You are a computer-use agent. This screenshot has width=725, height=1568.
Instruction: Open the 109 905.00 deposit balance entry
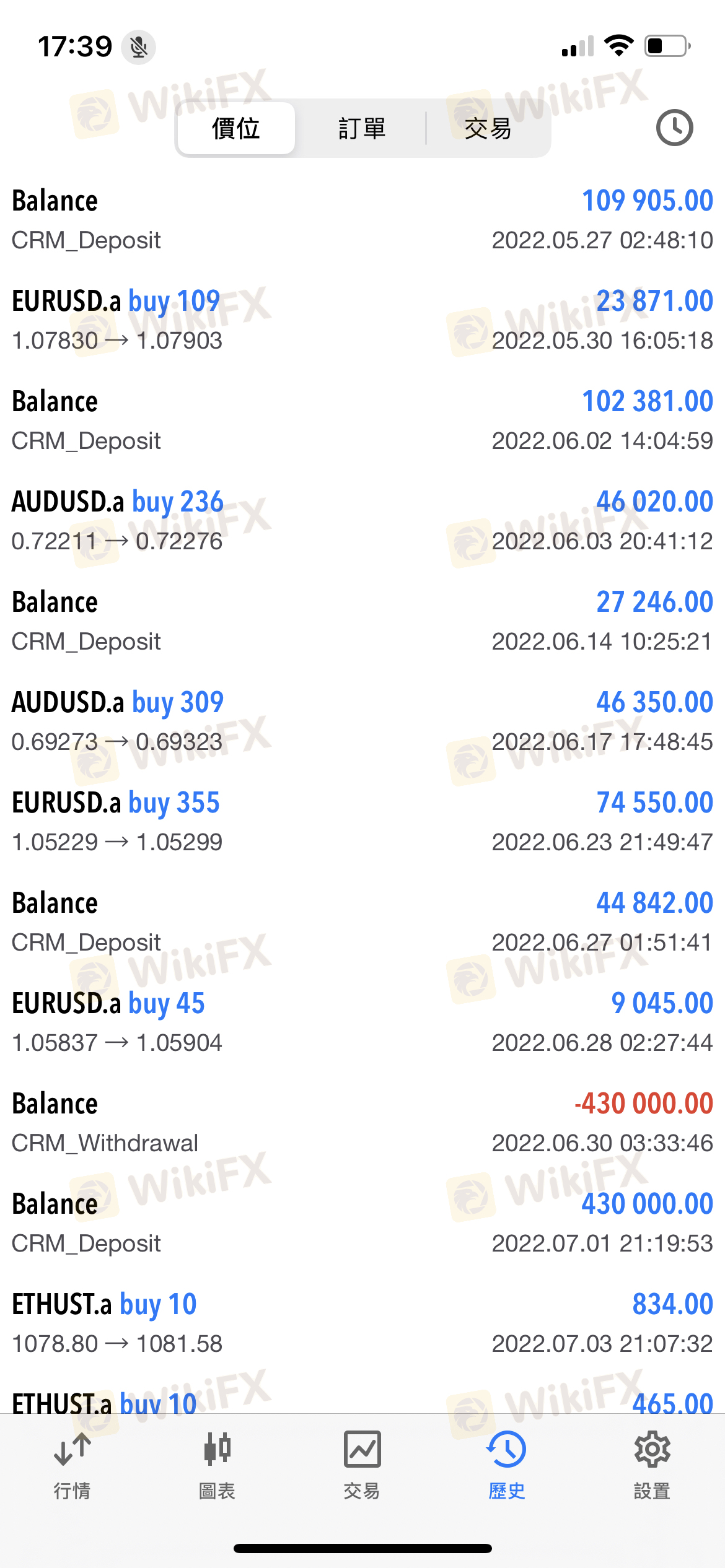[362, 220]
